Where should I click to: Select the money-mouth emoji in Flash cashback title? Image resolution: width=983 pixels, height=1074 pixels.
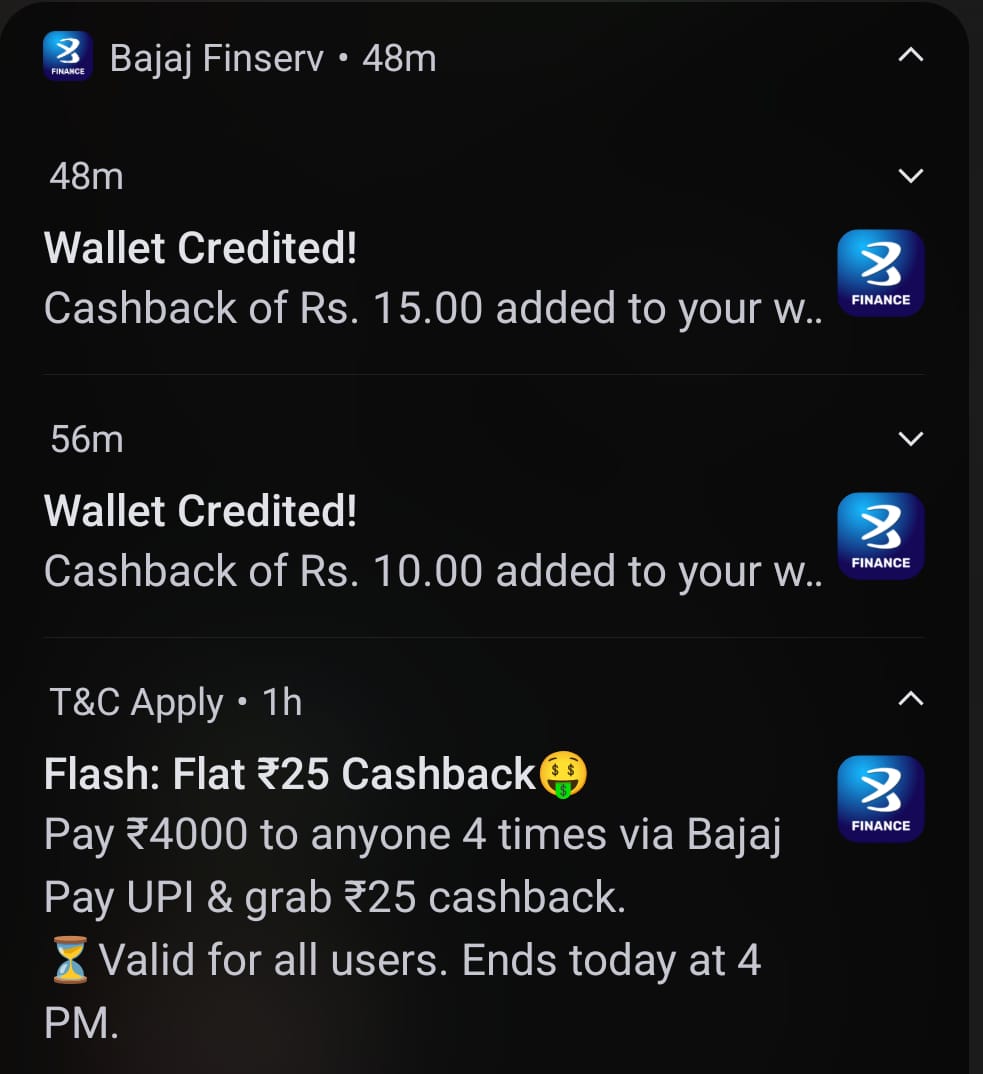[x=563, y=775]
